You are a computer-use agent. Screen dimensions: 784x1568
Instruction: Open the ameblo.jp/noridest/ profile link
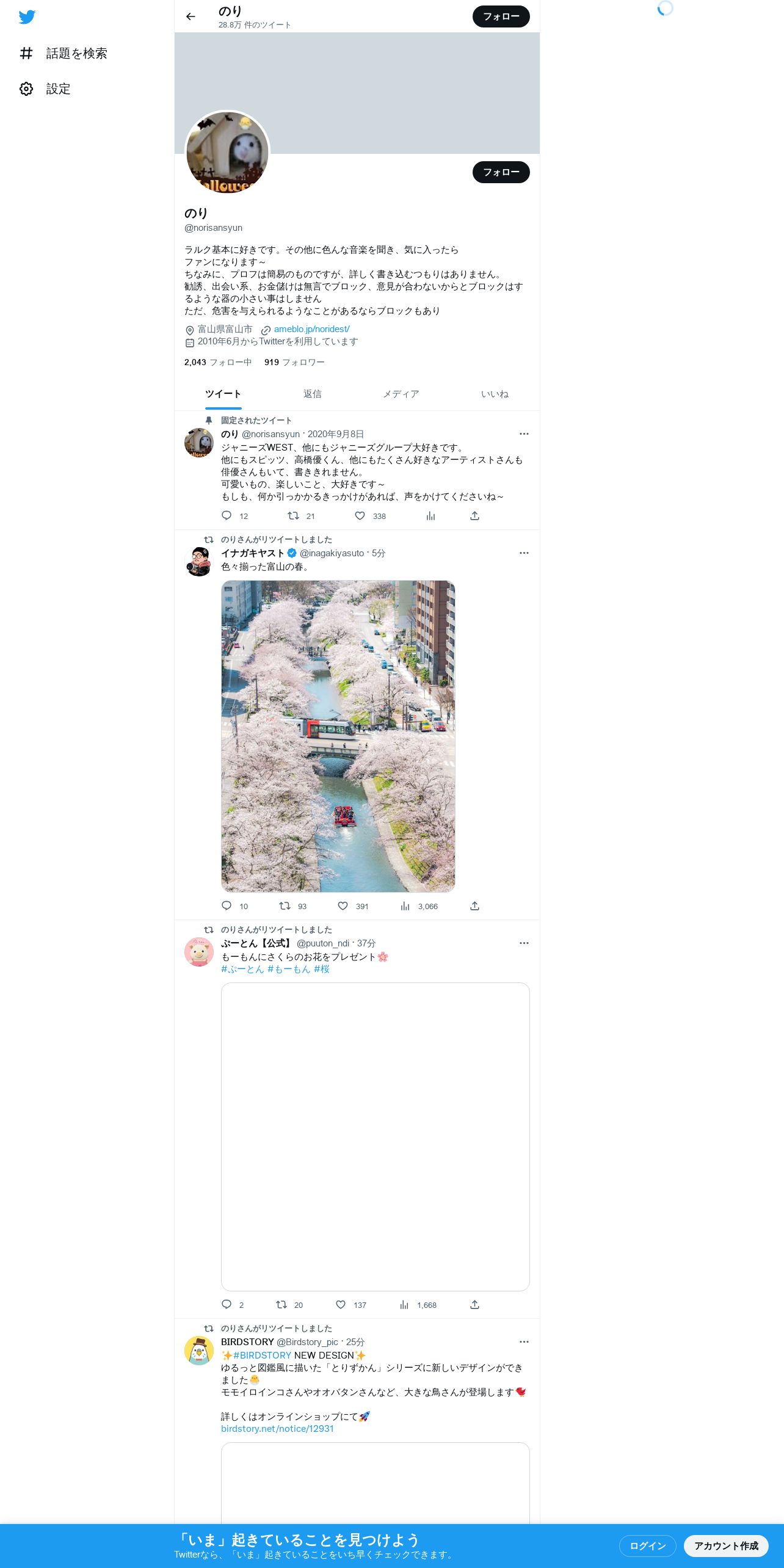click(311, 329)
